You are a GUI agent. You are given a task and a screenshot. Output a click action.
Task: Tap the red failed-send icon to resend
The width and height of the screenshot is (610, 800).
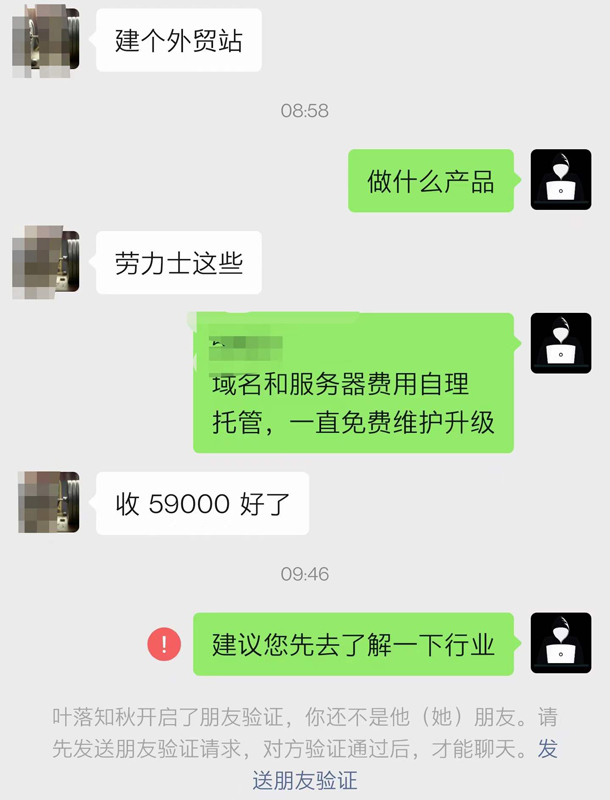point(164,643)
